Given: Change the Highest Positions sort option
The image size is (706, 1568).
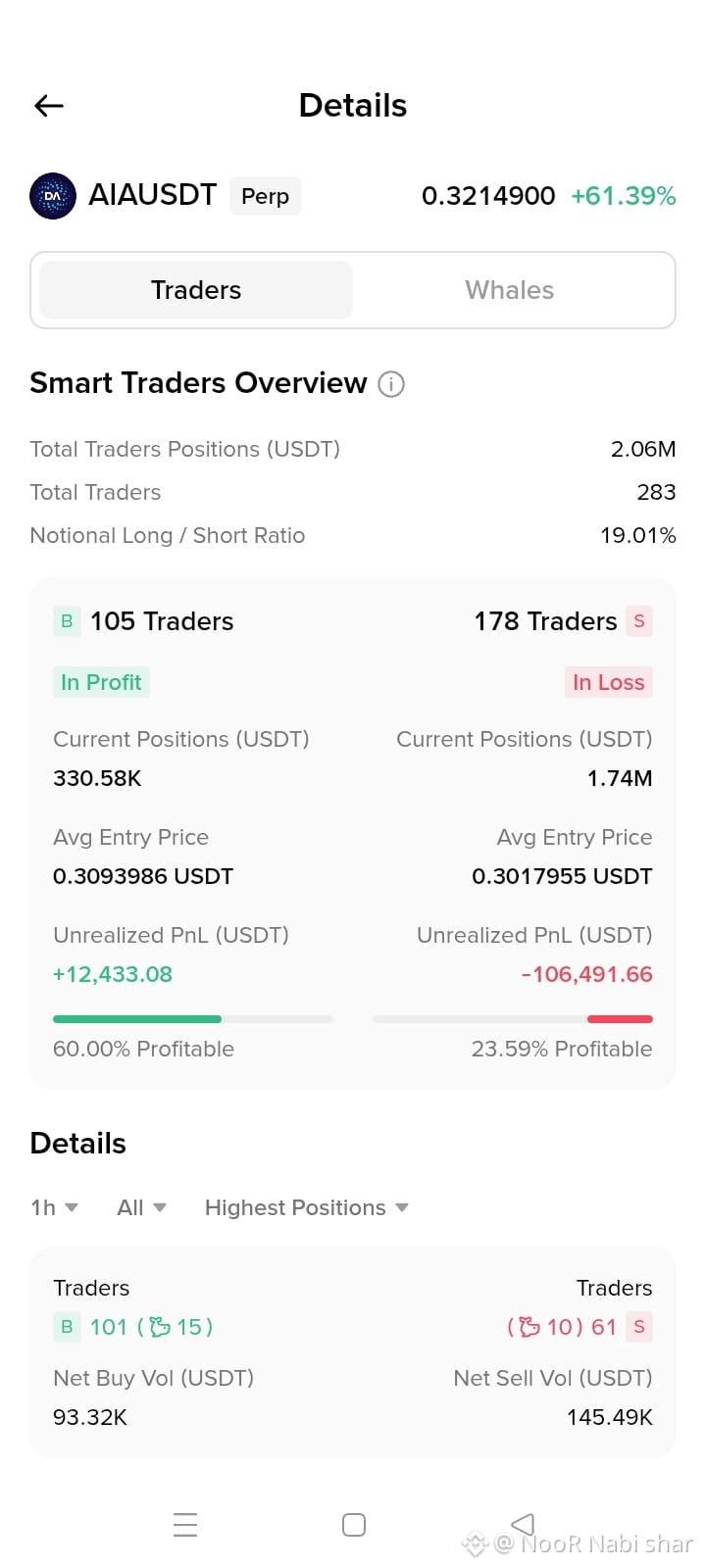Looking at the screenshot, I should (306, 1207).
